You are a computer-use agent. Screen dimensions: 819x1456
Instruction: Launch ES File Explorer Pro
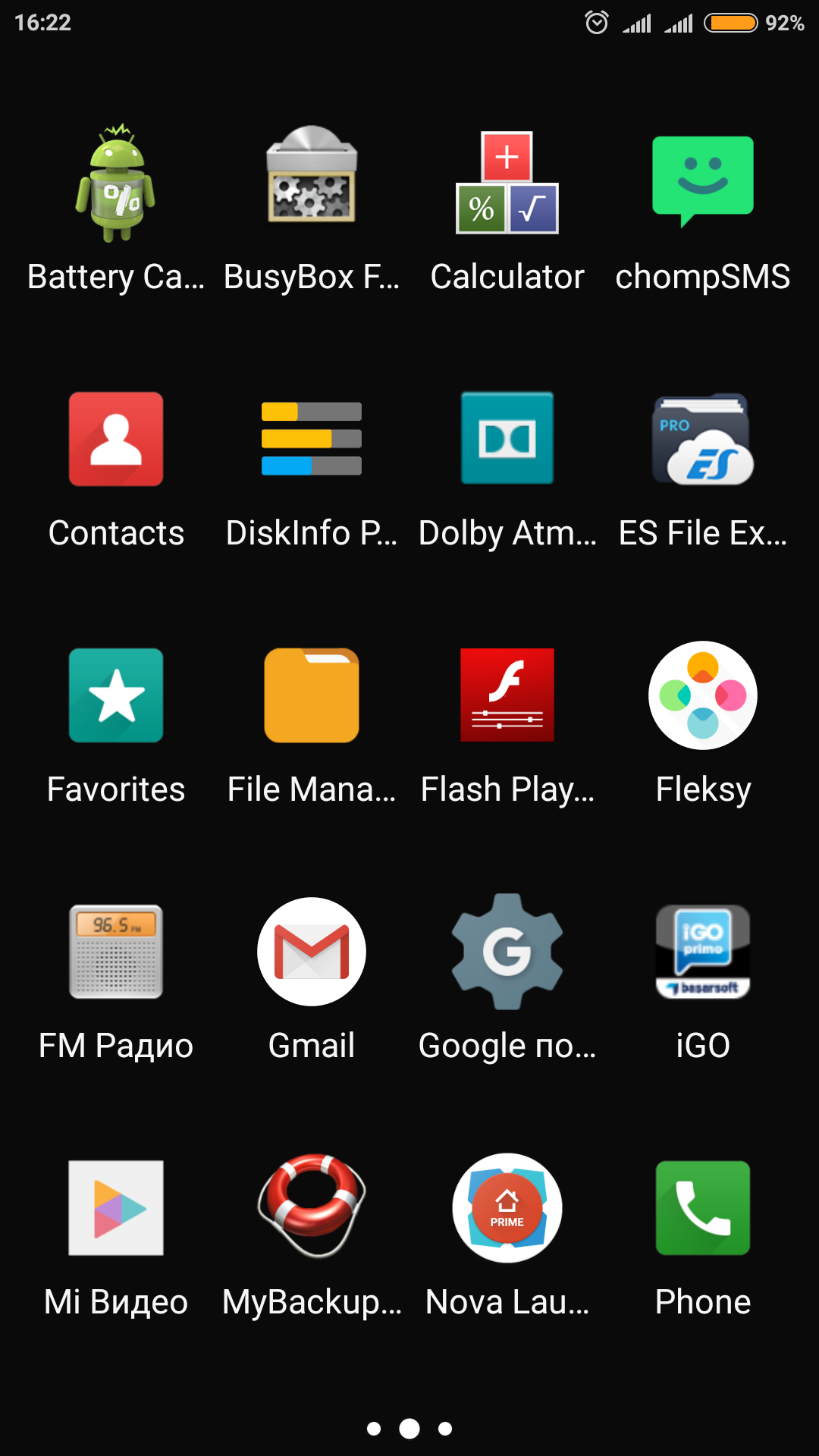tap(703, 439)
